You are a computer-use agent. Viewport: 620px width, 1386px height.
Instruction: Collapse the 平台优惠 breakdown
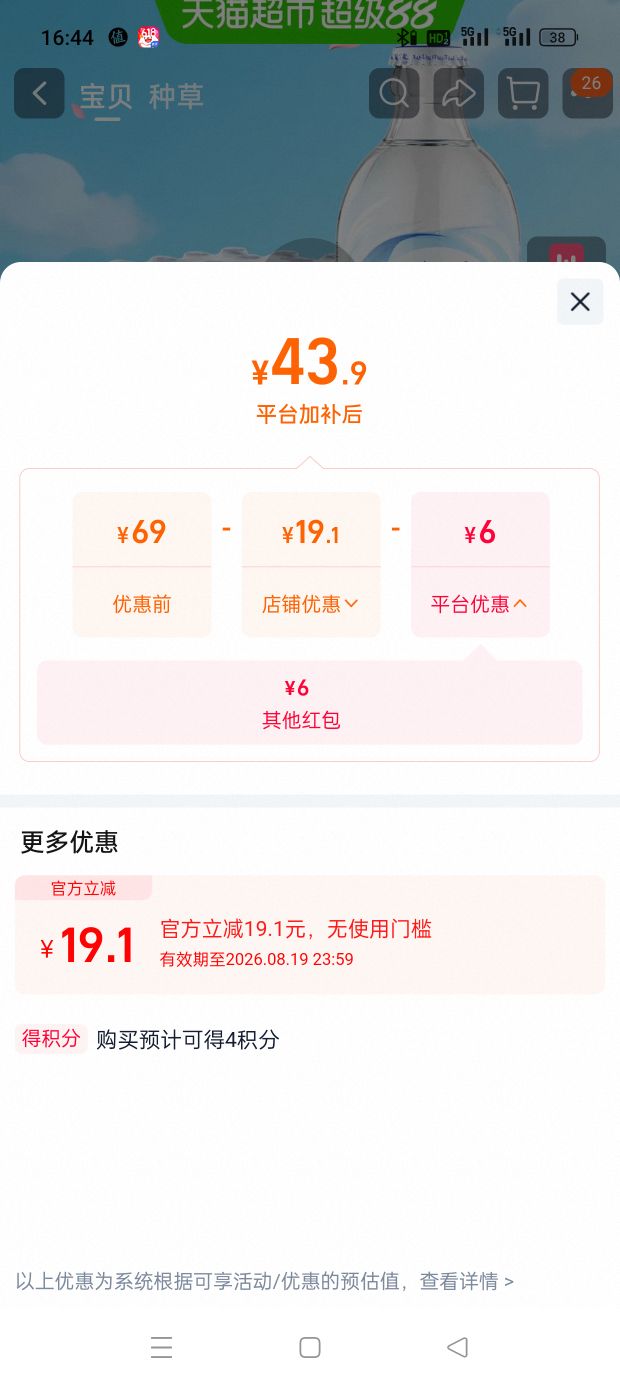coord(480,604)
